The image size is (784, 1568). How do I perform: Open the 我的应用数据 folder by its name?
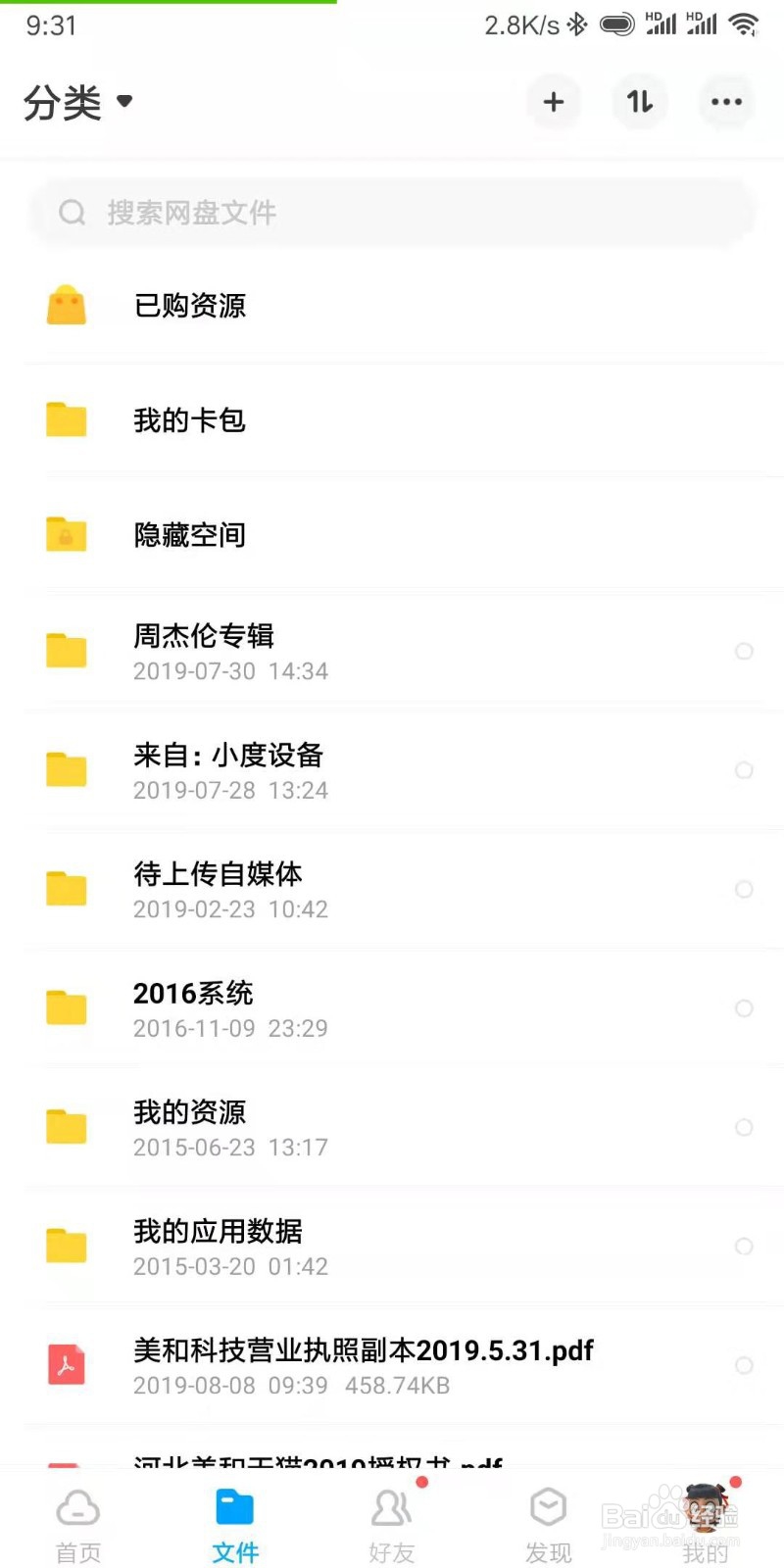[x=219, y=1232]
